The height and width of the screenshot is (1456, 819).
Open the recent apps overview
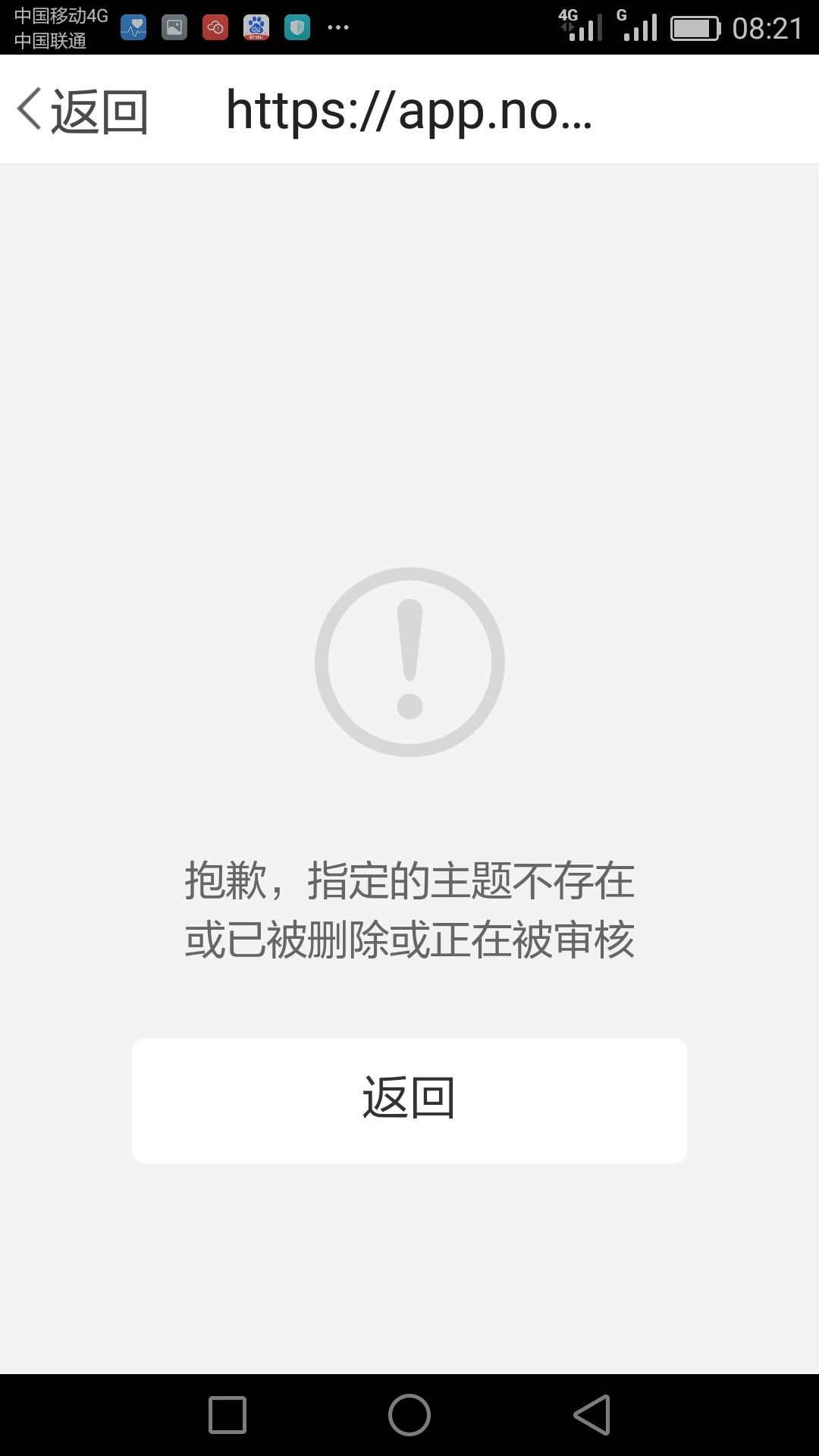(227, 1415)
